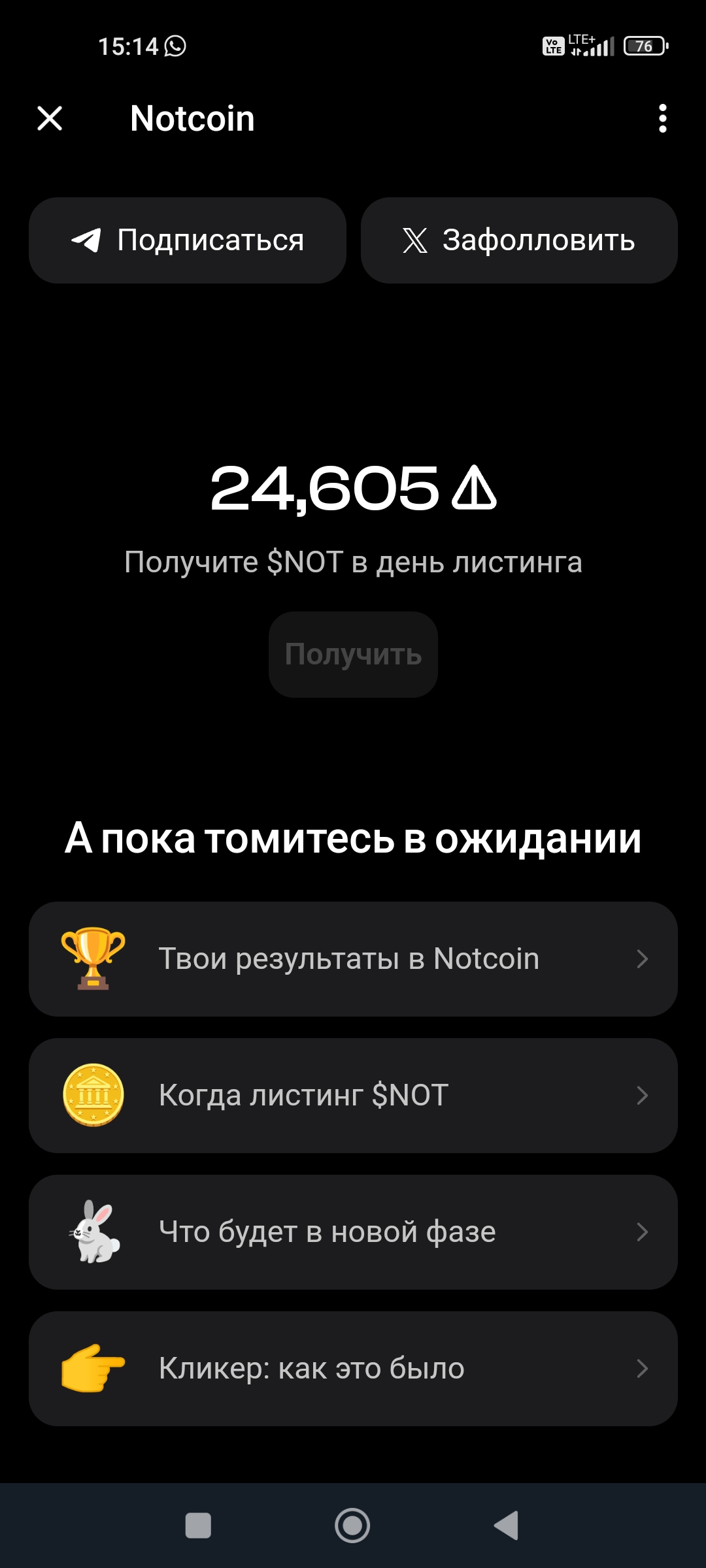Open the three-dot overflow menu
Image resolution: width=706 pixels, height=1568 pixels.
click(662, 118)
